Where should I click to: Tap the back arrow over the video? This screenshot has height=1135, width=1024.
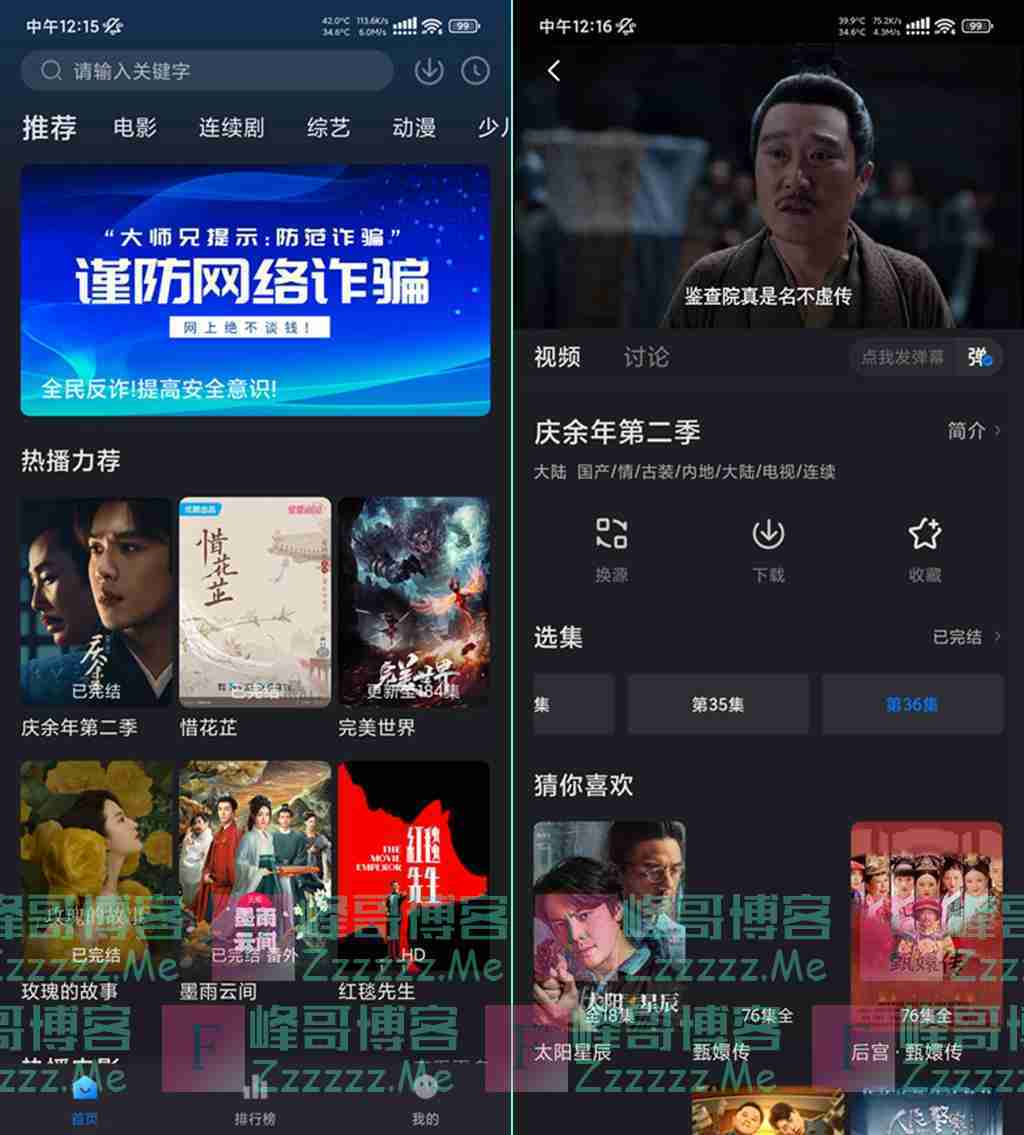pos(554,71)
